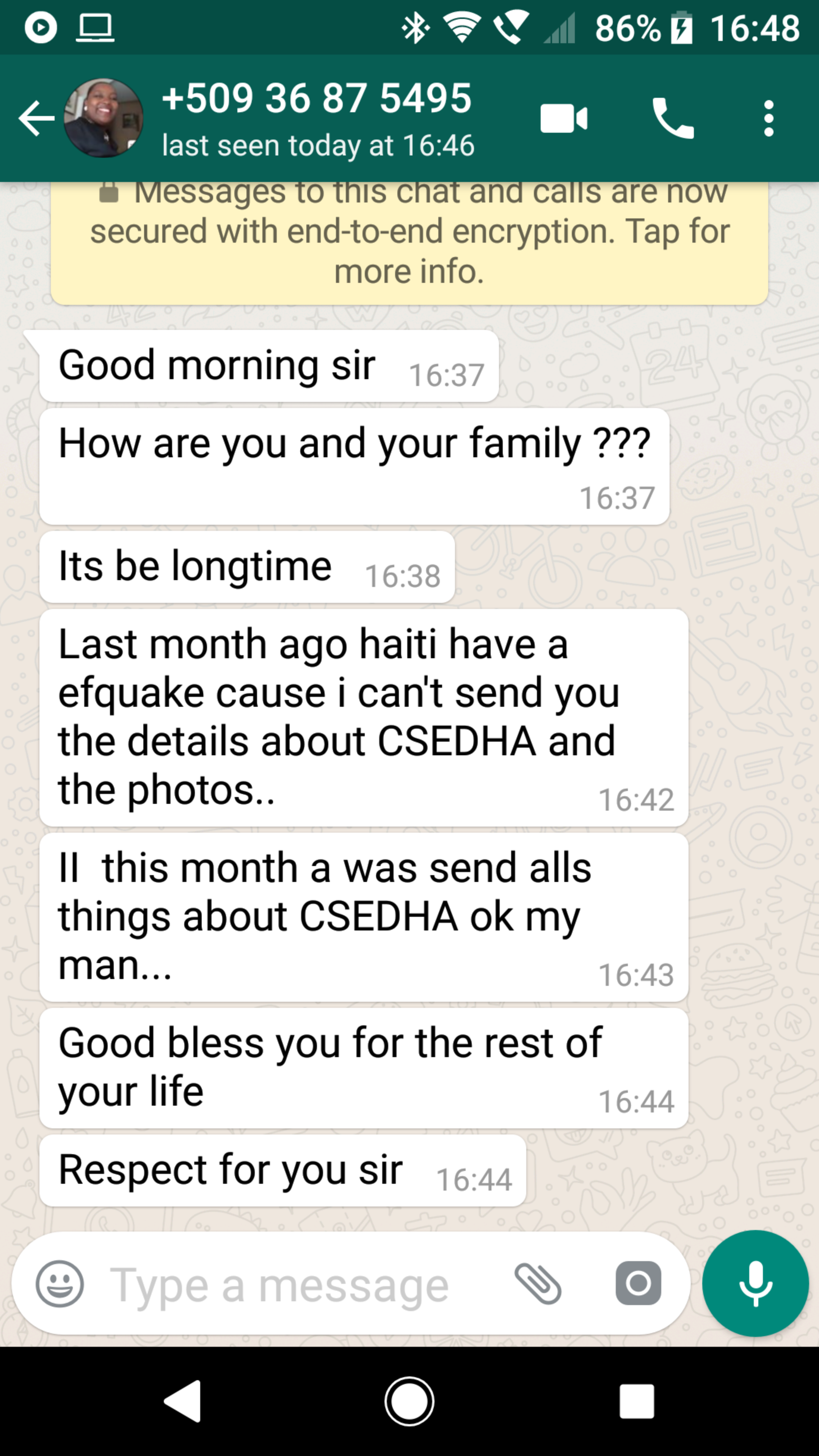Start a voice call

pyautogui.click(x=673, y=118)
